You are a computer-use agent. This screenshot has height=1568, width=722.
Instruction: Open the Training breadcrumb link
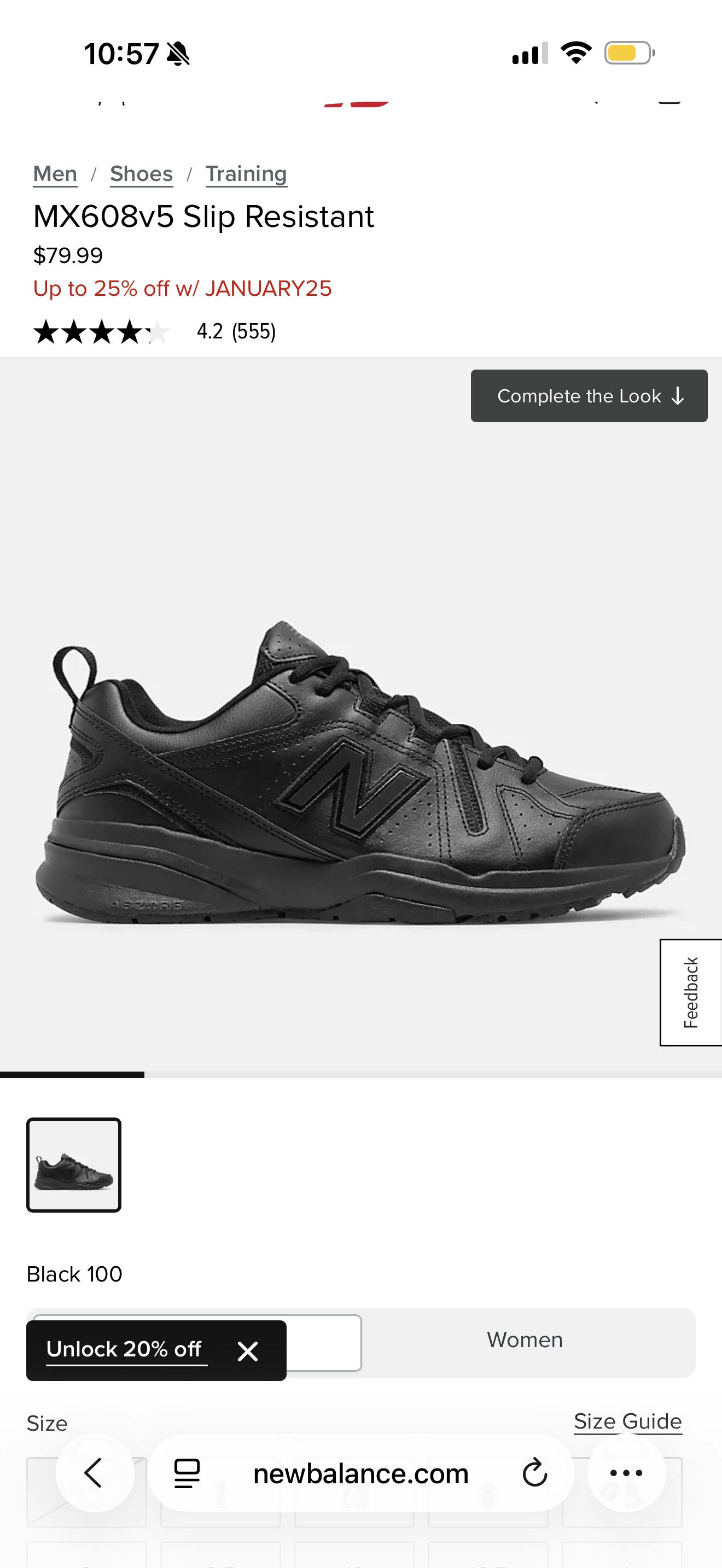246,174
